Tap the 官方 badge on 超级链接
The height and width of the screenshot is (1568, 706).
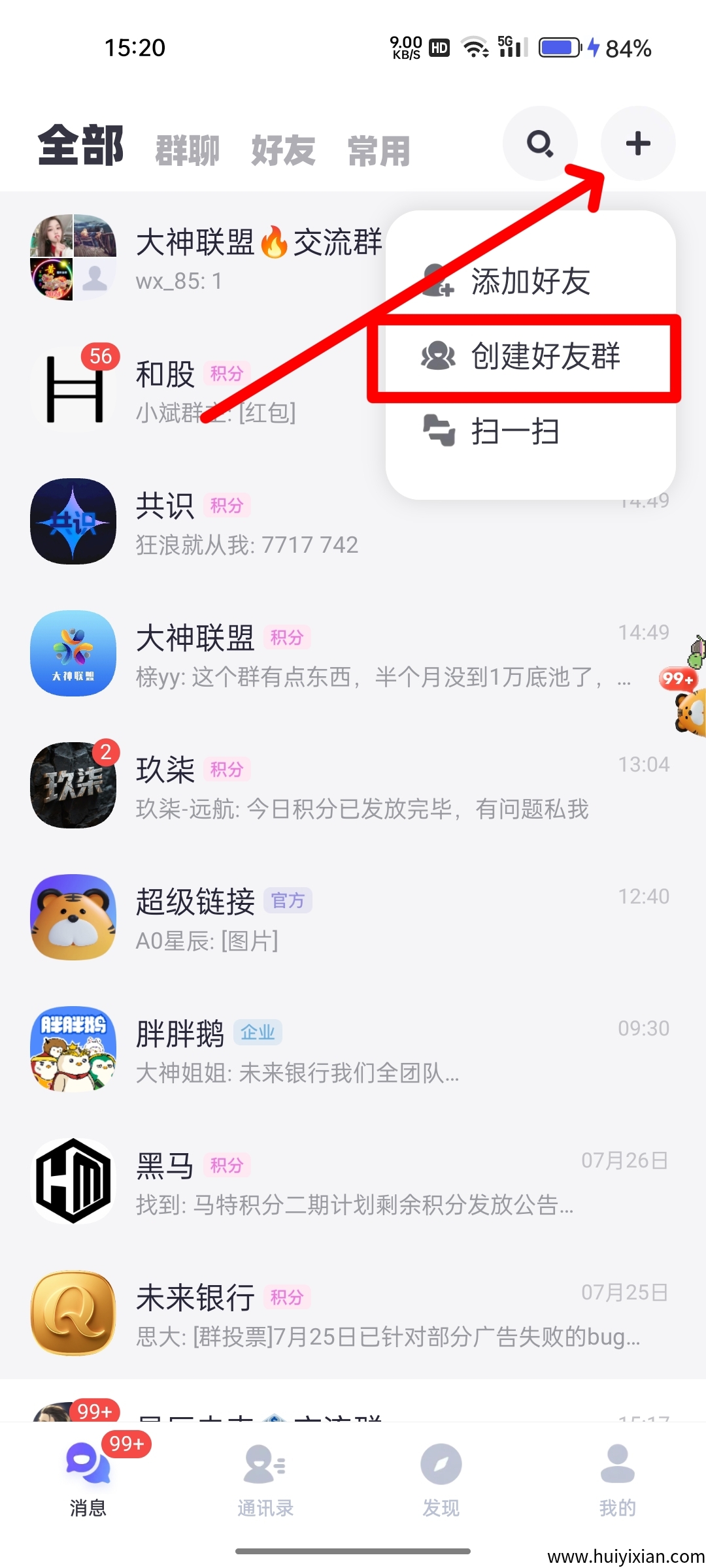288,900
